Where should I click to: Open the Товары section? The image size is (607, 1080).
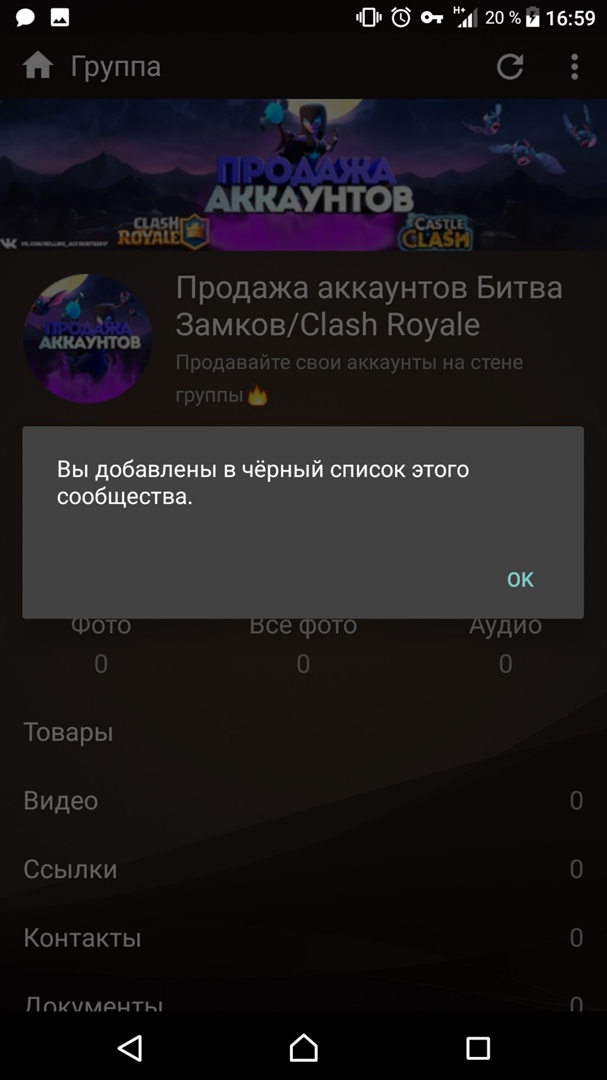68,732
